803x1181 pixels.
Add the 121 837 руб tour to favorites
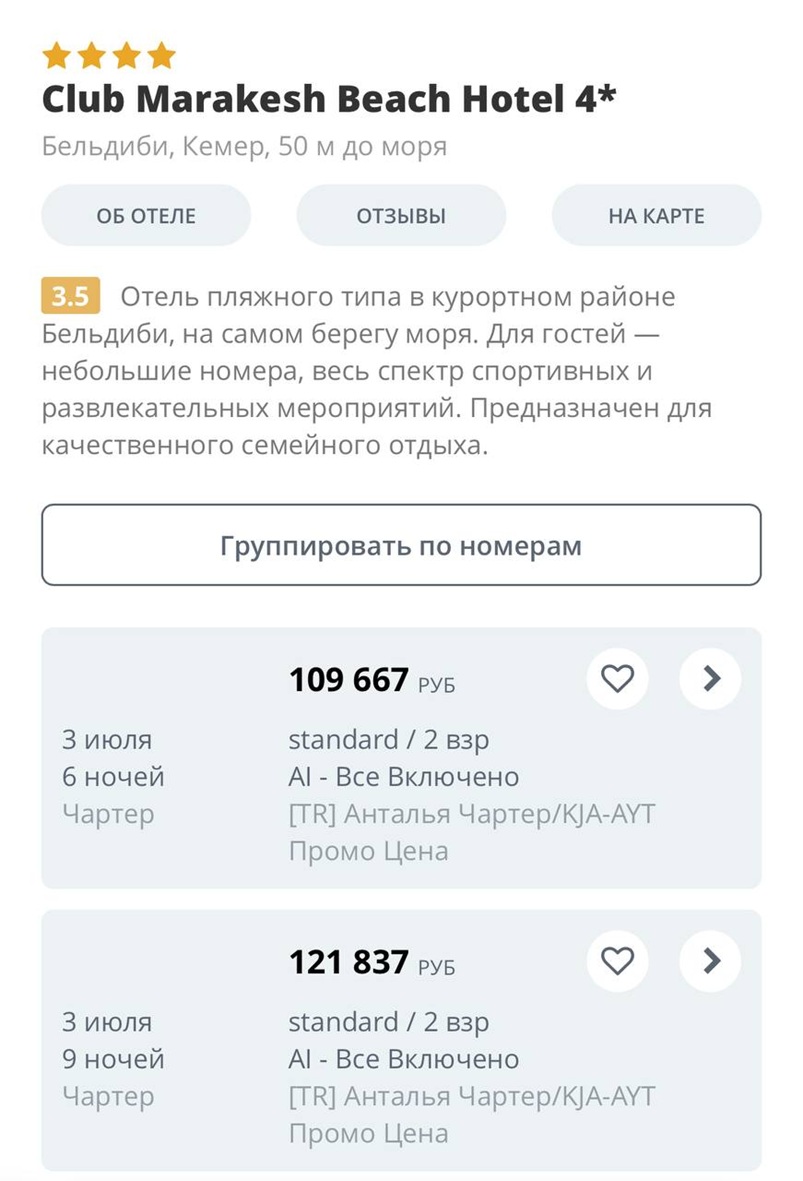tap(617, 961)
